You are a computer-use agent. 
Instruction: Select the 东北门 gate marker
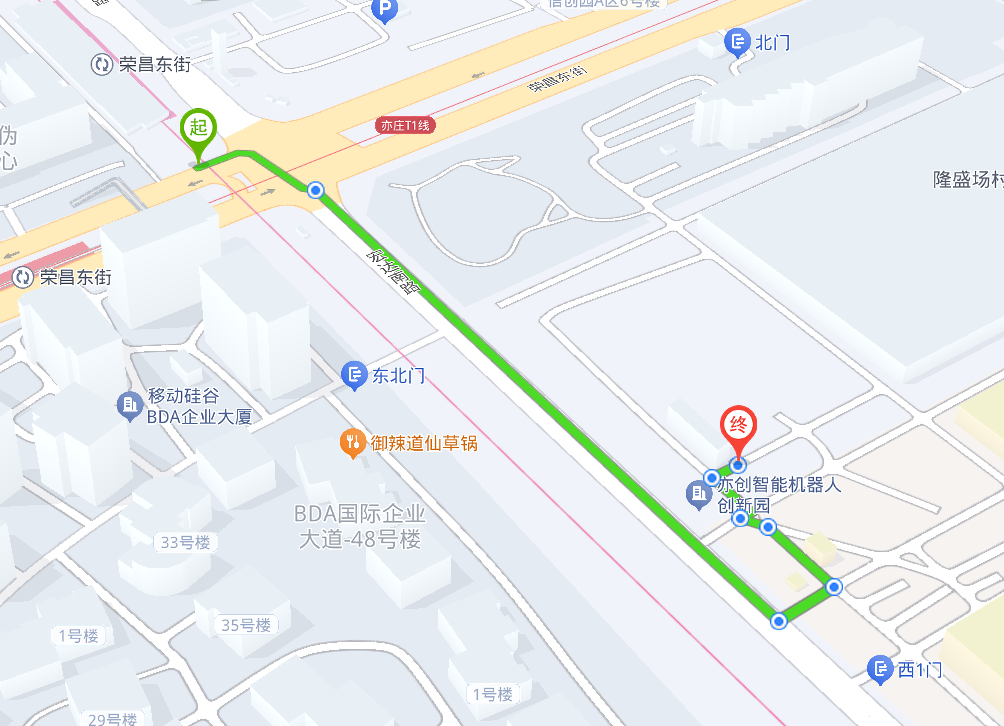[x=354, y=376]
